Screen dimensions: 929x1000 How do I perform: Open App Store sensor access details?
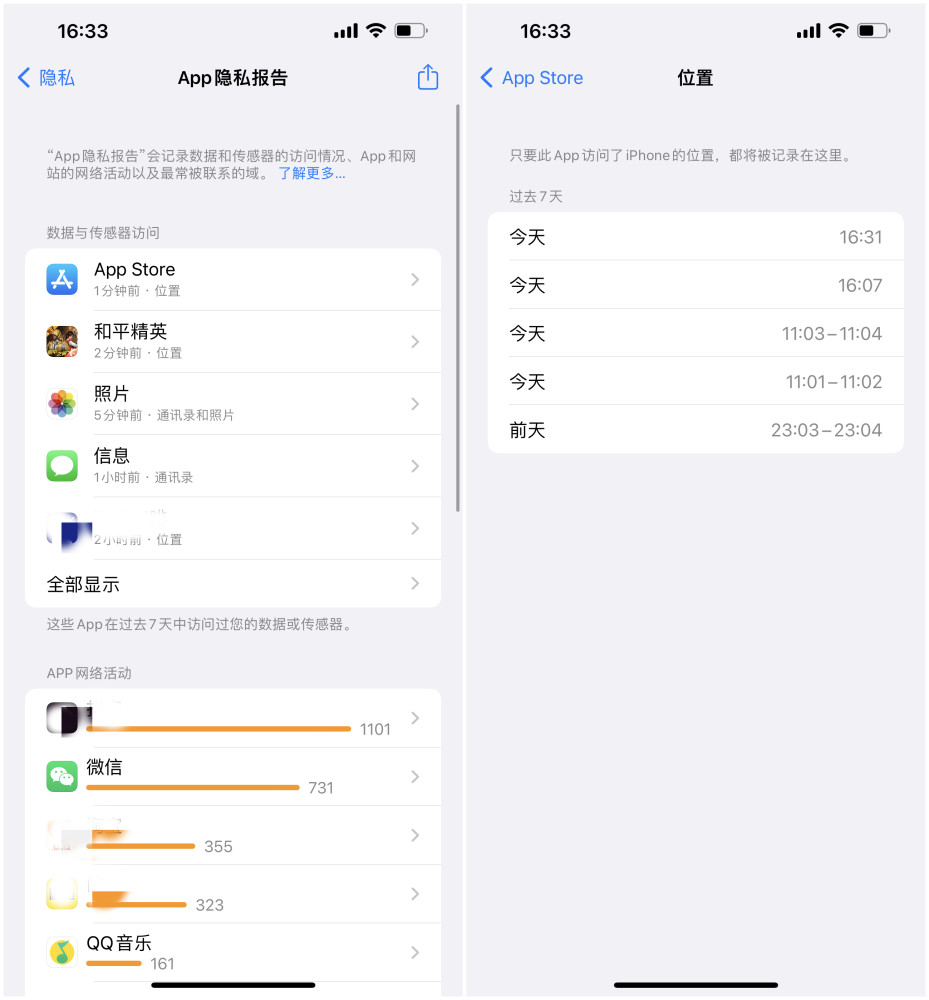coord(233,279)
